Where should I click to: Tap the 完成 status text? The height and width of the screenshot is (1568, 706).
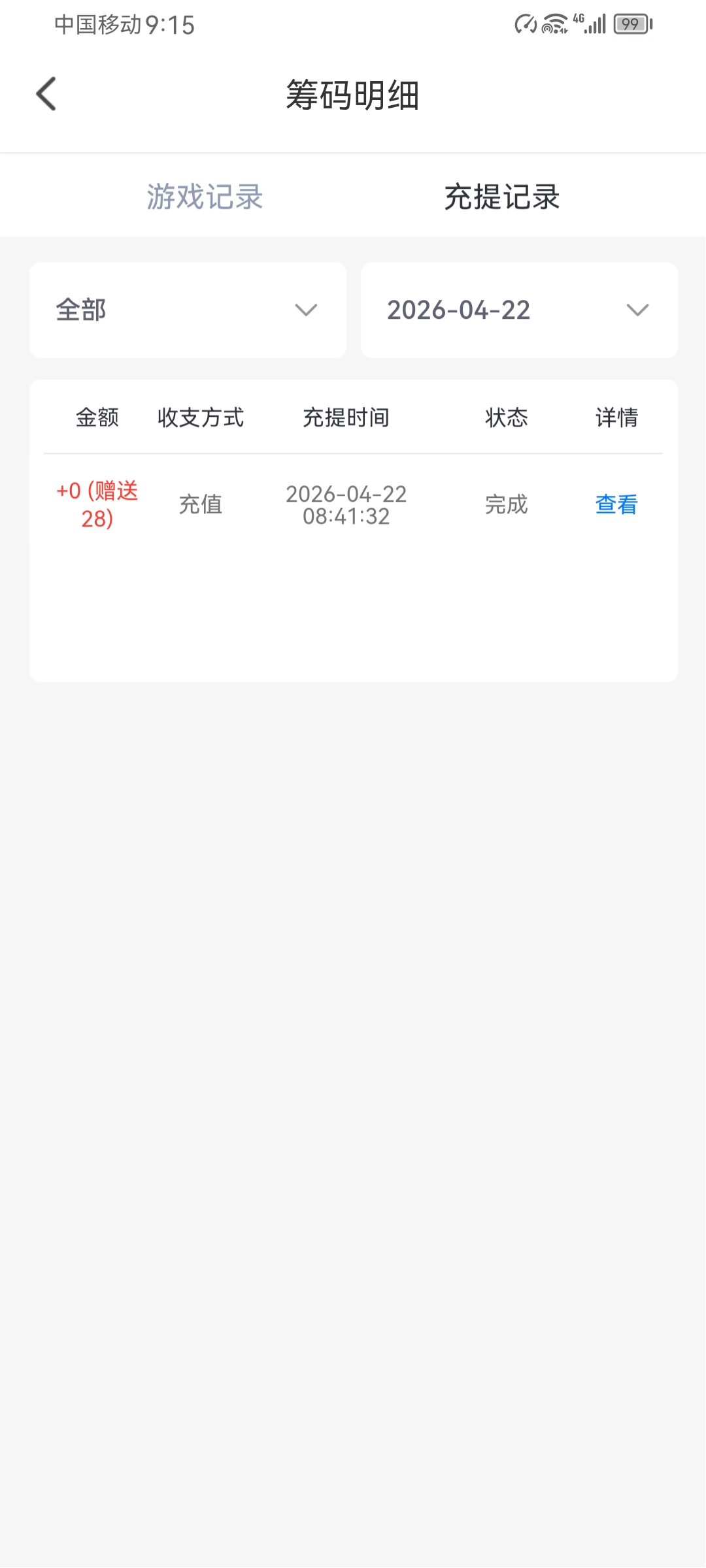[x=506, y=504]
